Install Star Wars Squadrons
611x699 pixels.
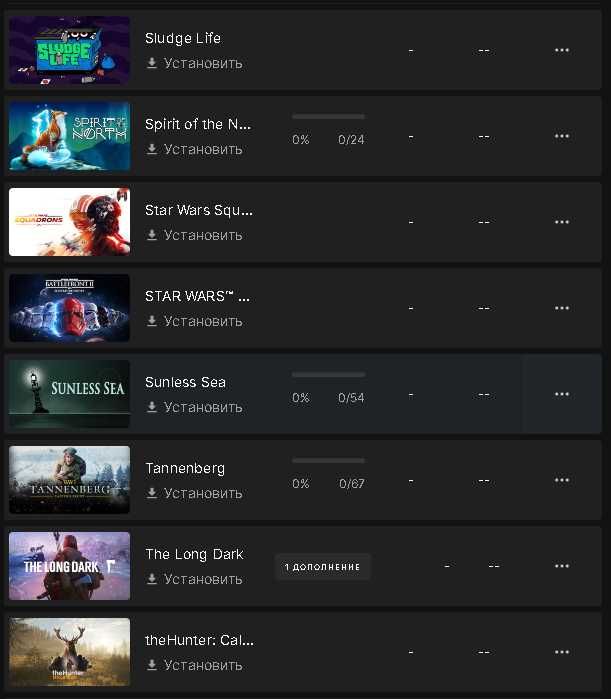coord(194,235)
